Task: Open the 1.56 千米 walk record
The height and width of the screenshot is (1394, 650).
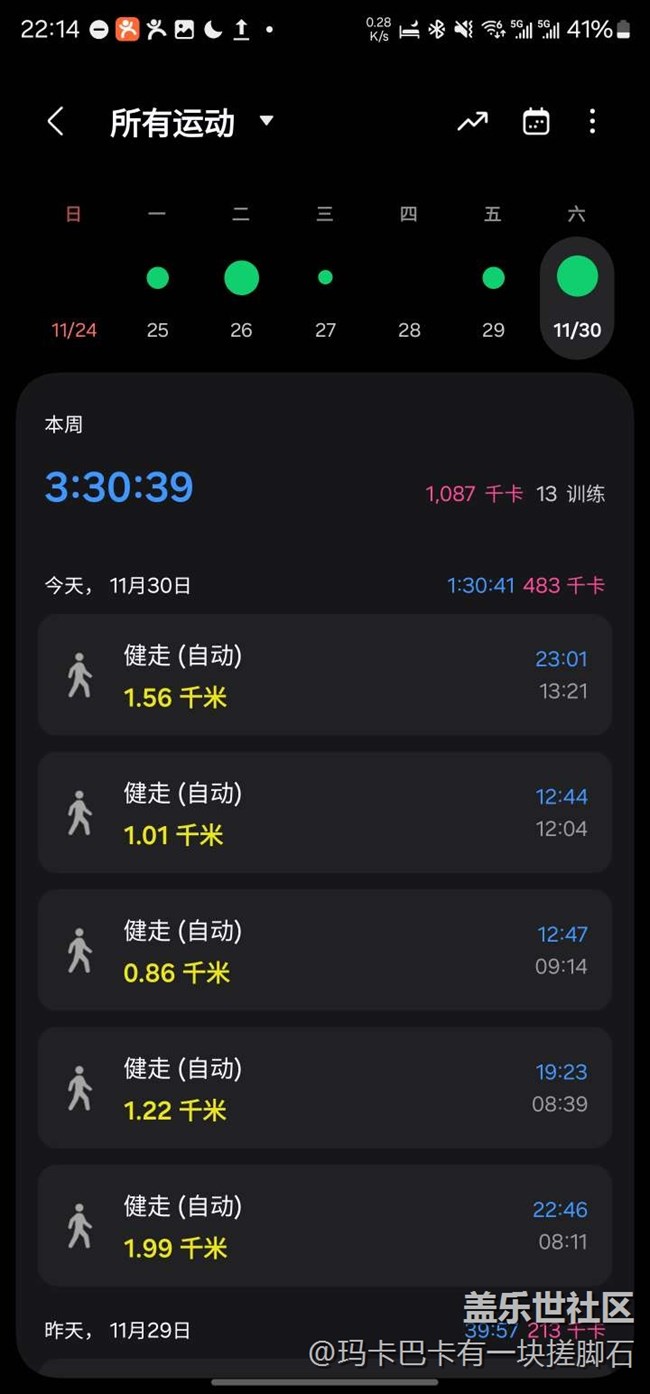Action: click(x=325, y=675)
